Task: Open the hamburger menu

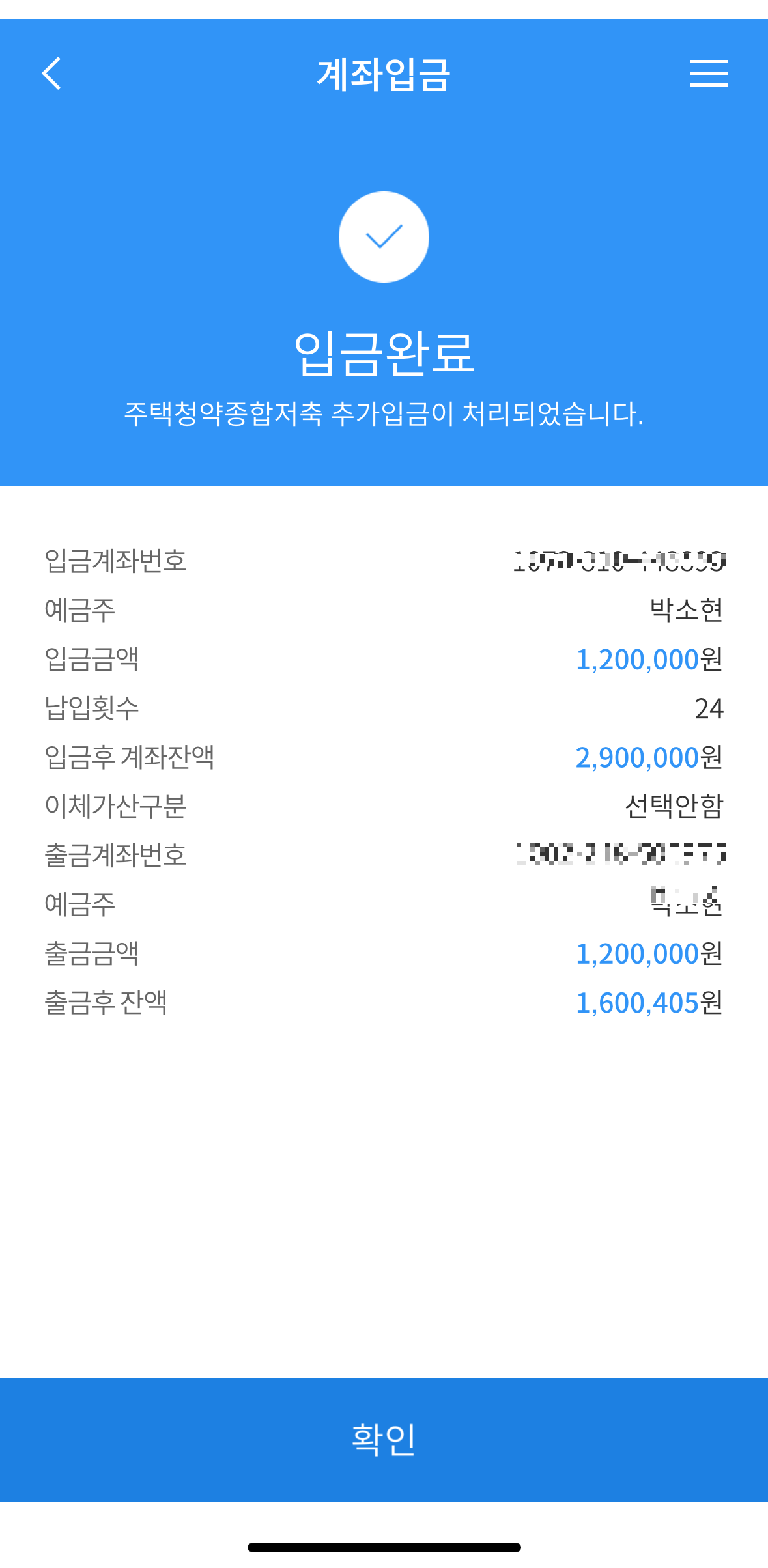Action: (x=709, y=74)
